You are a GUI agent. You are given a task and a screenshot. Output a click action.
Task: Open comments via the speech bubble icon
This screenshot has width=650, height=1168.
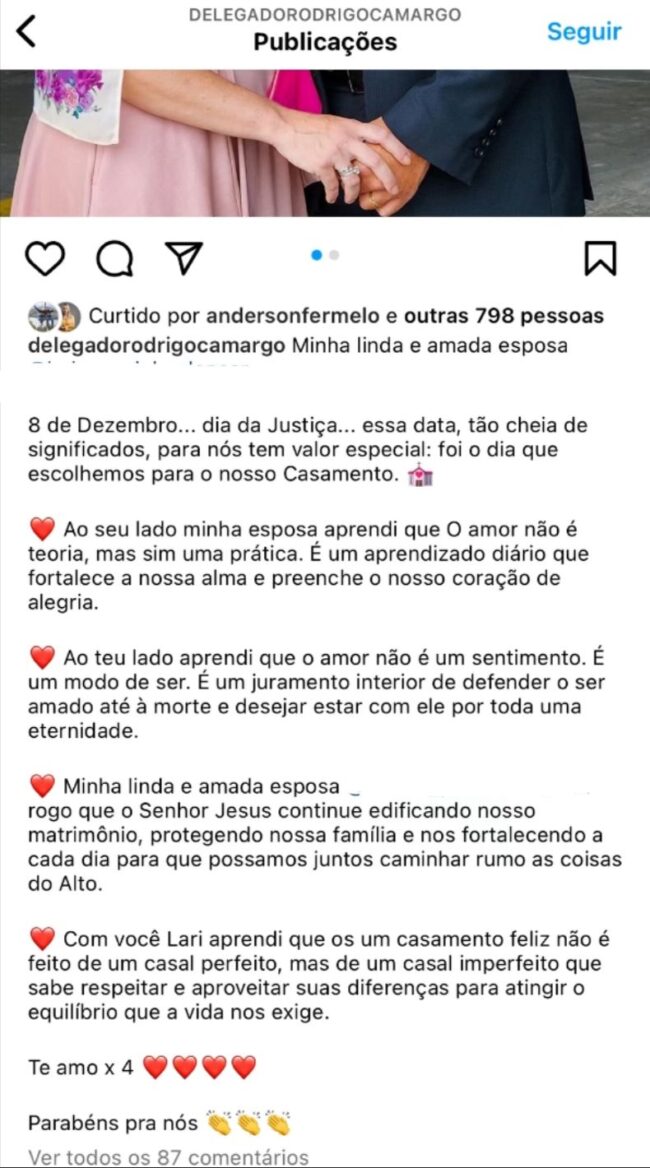[114, 259]
